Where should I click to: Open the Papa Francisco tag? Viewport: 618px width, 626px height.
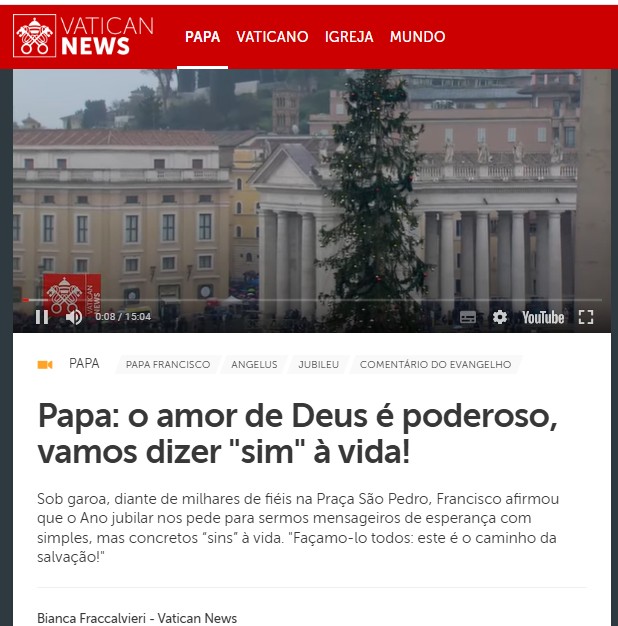pos(168,365)
